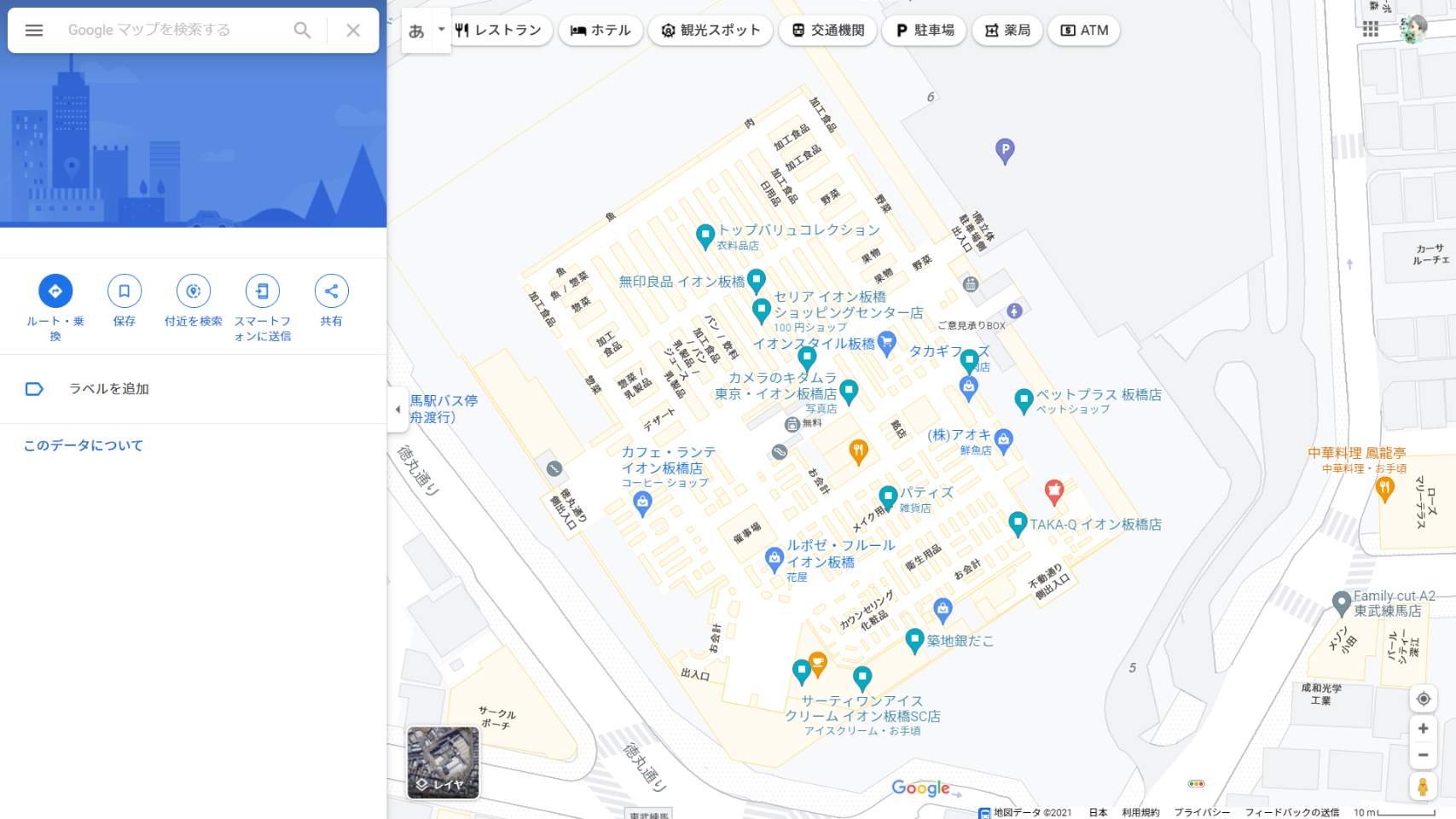The image size is (1456, 819).
Task: Center map on my location
Action: (1423, 699)
